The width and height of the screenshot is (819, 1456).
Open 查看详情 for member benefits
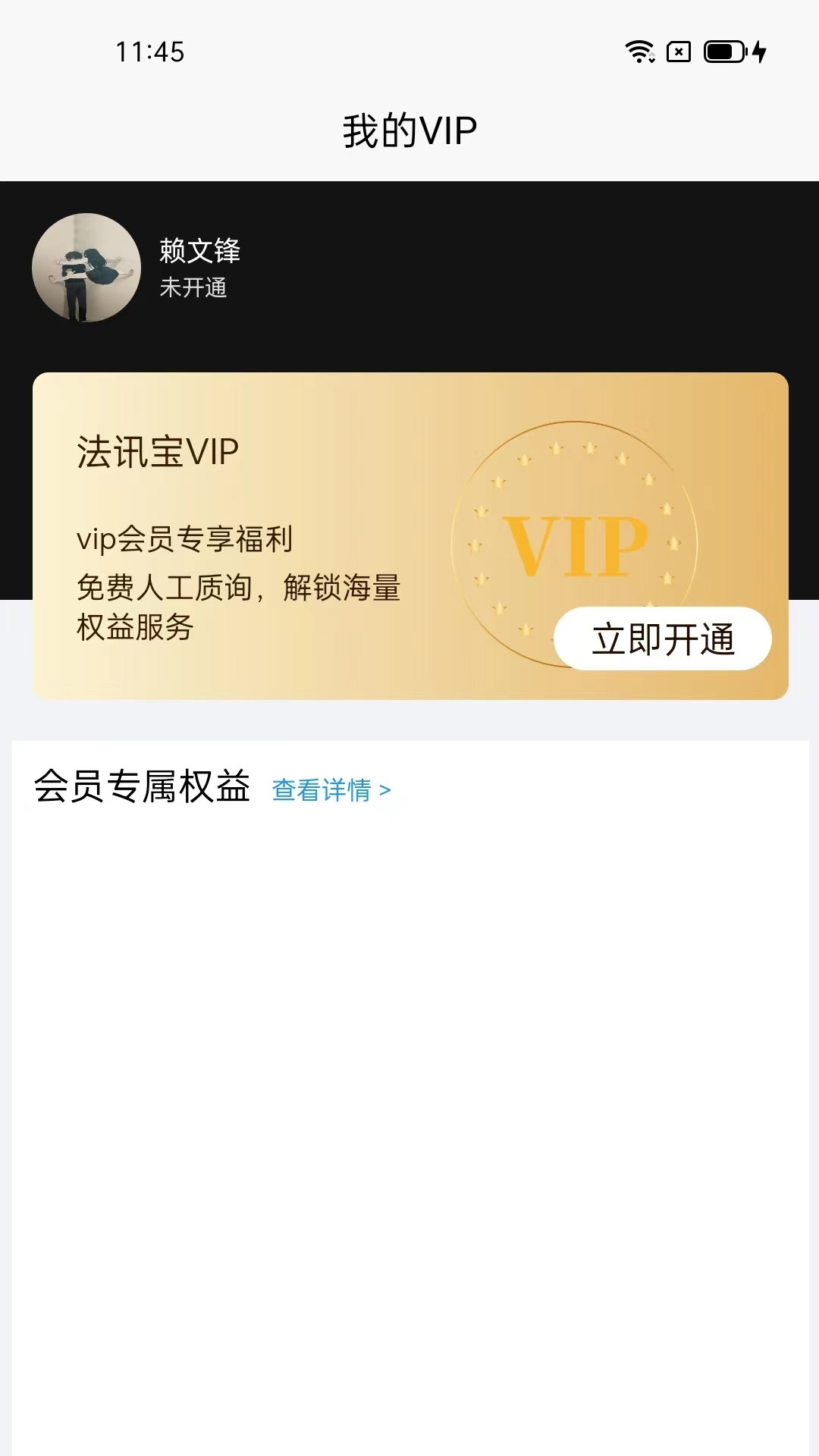point(331,790)
